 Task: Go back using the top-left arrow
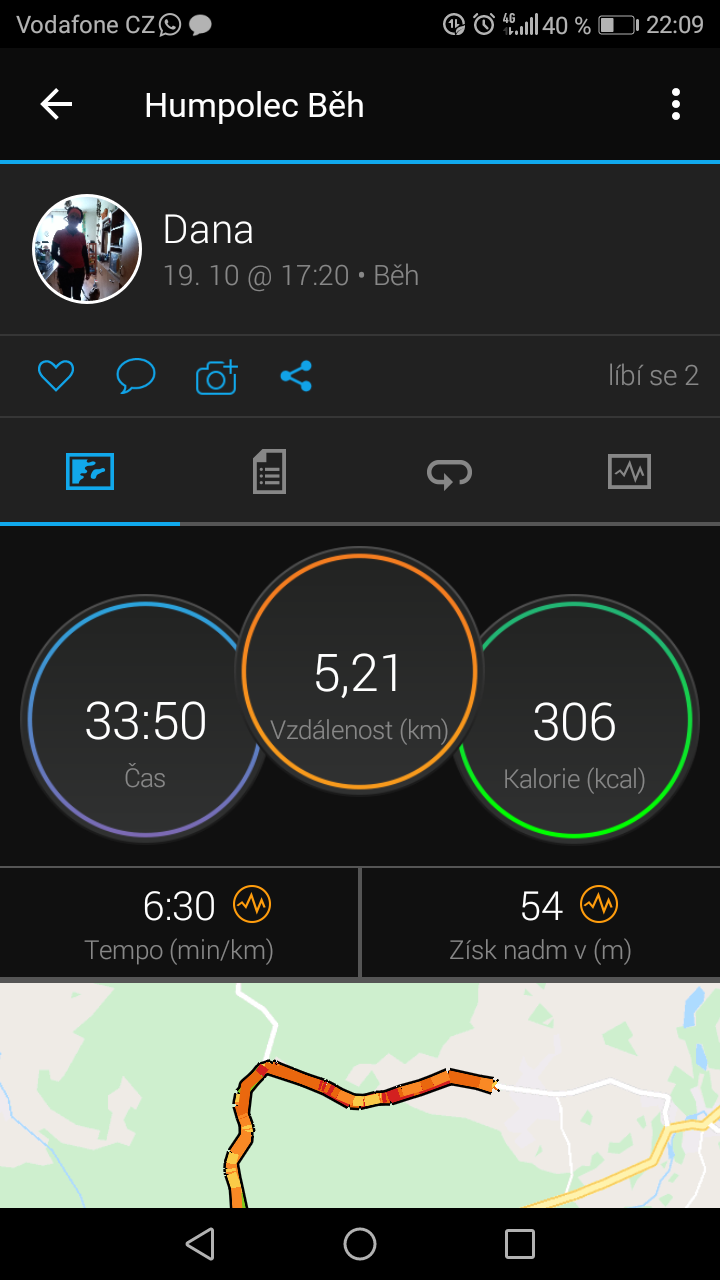pyautogui.click(x=56, y=104)
